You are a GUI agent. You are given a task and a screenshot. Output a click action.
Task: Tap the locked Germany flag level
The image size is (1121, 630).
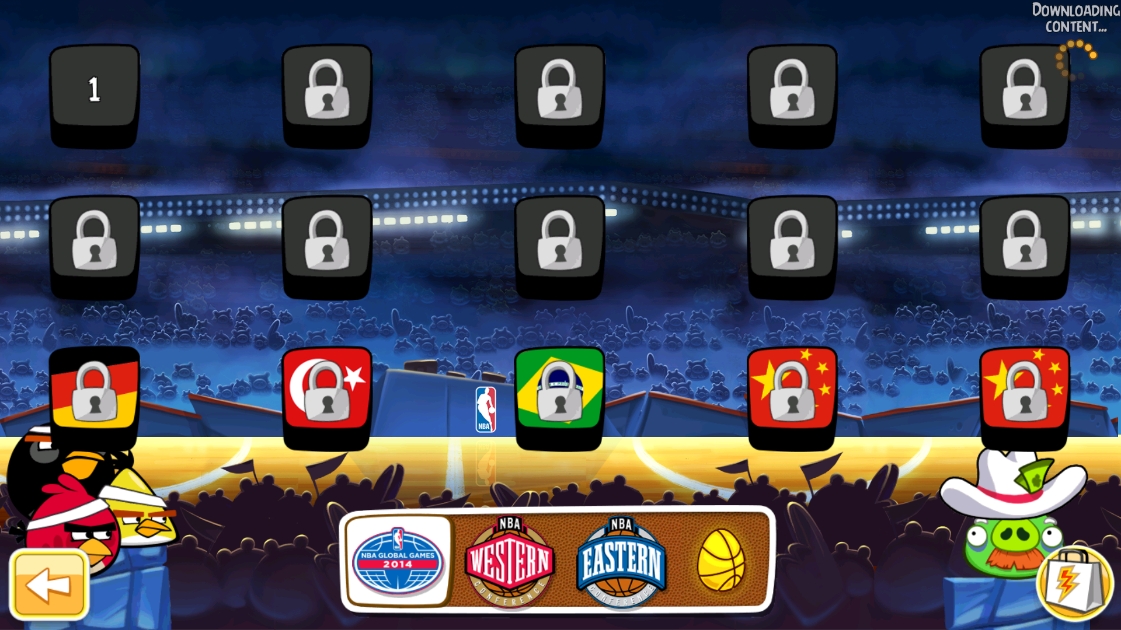94,393
